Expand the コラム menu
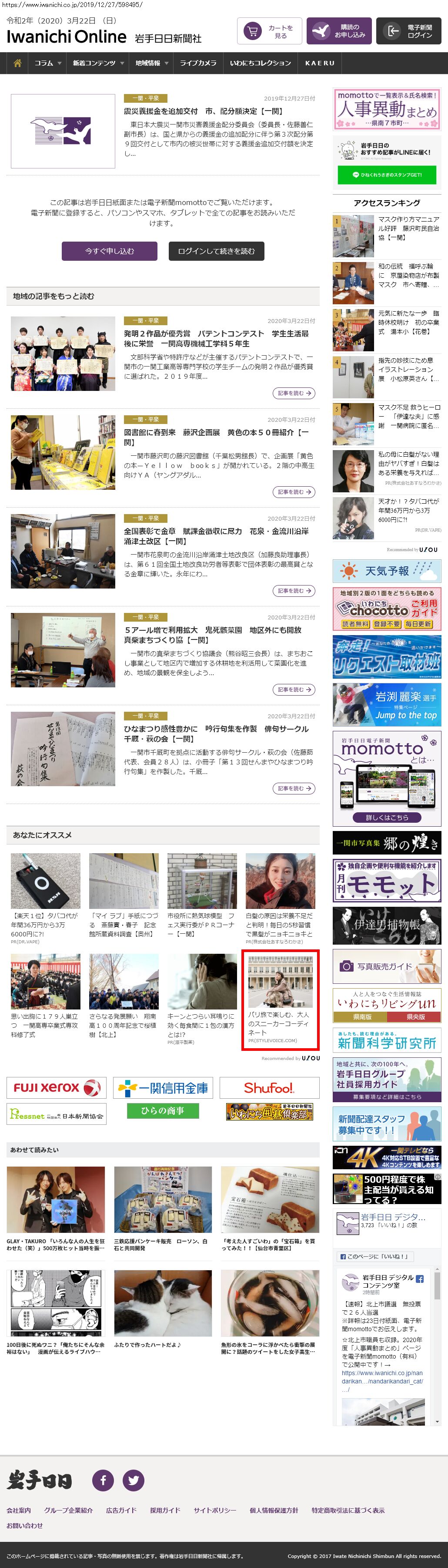 (x=47, y=63)
